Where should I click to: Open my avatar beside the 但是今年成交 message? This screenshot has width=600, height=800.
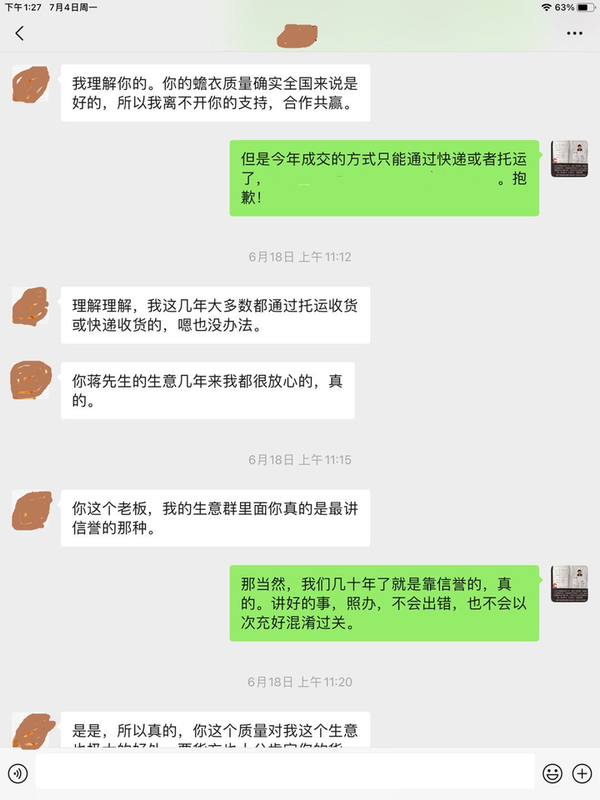(569, 159)
